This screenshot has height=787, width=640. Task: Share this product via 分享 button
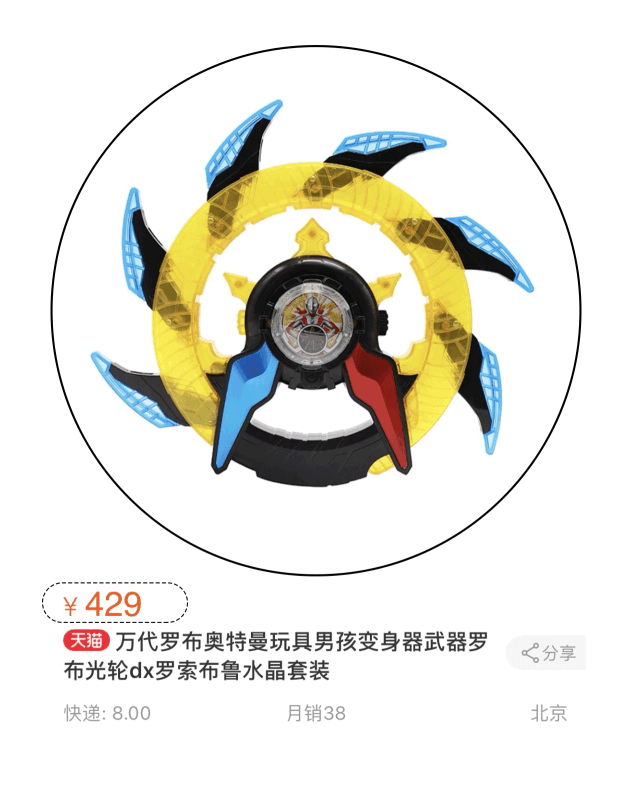pos(547,653)
